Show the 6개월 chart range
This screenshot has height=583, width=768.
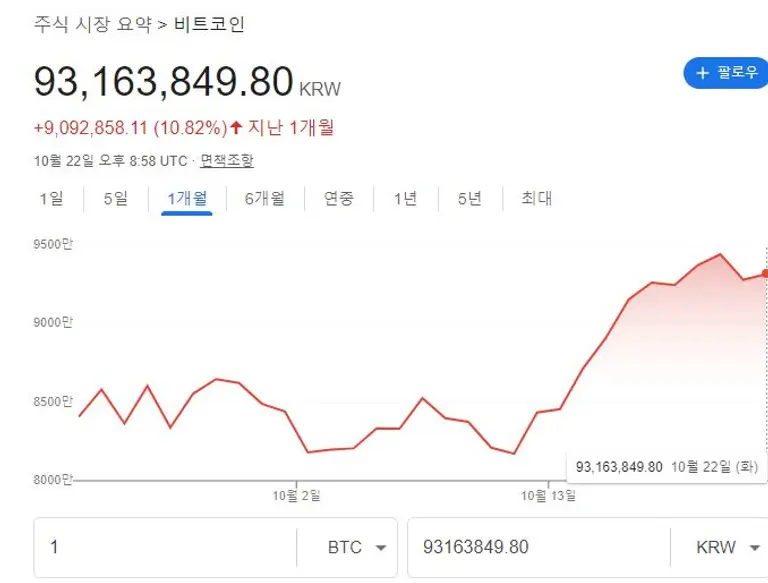(264, 198)
